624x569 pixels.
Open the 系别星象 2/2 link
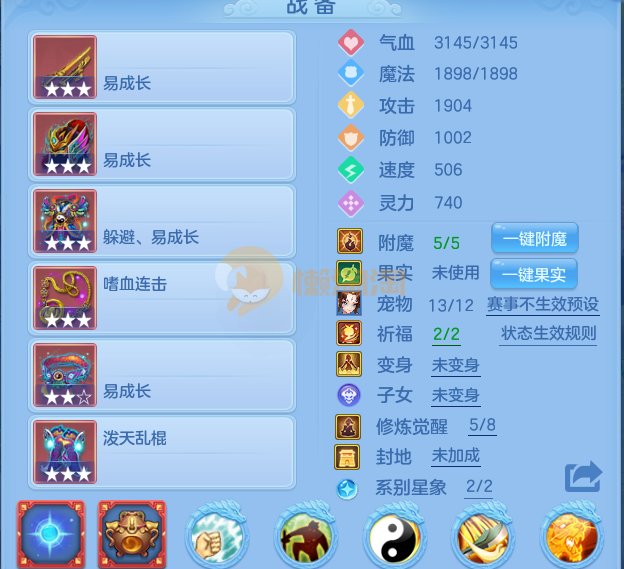pos(479,487)
